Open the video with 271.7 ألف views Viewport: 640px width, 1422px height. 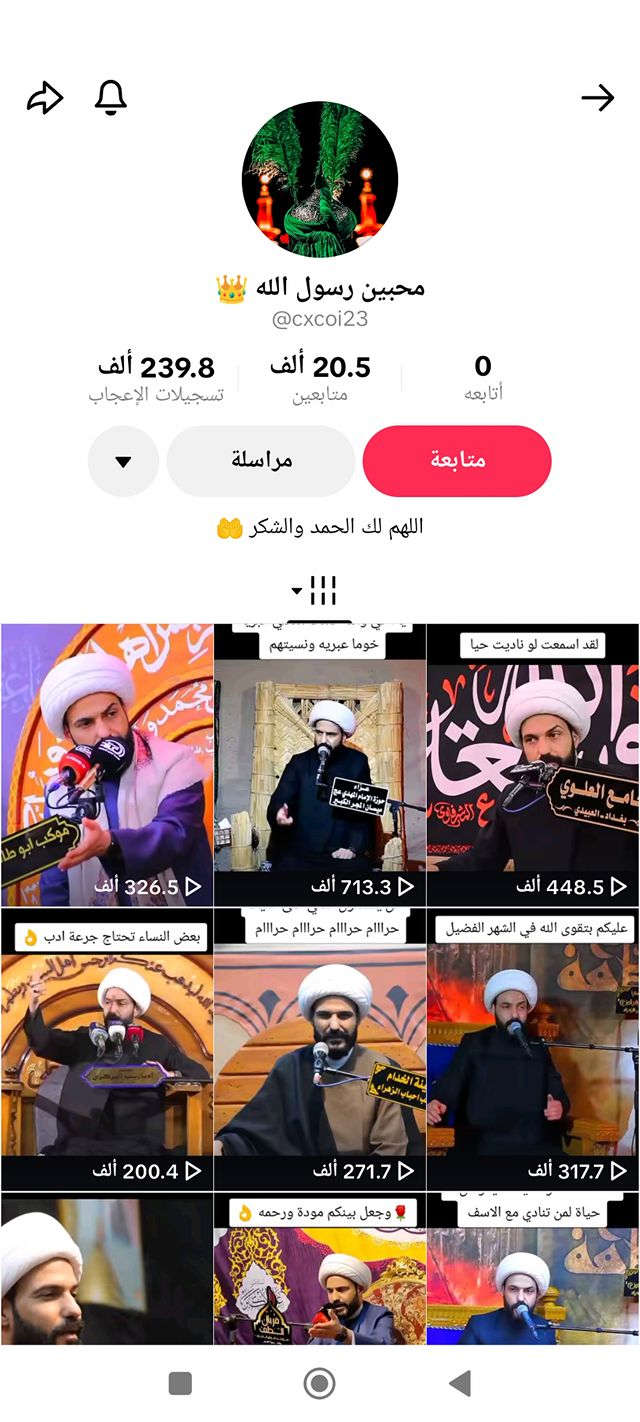320,1050
